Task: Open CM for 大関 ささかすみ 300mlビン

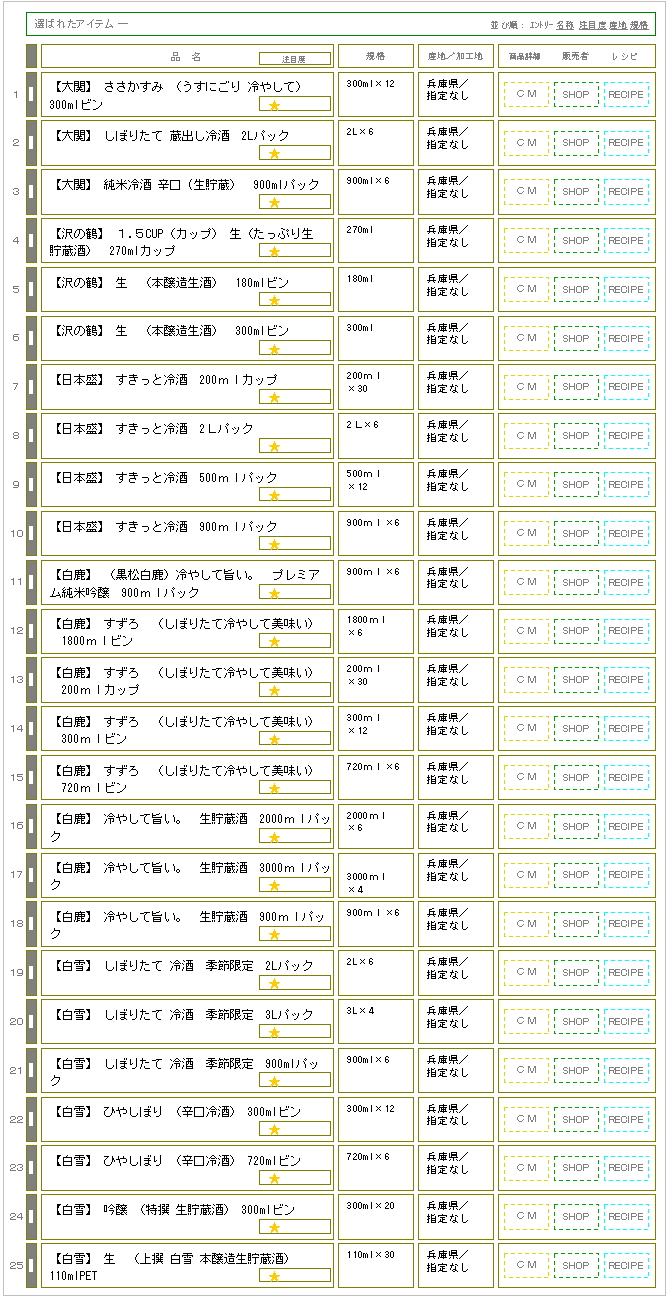Action: point(526,95)
